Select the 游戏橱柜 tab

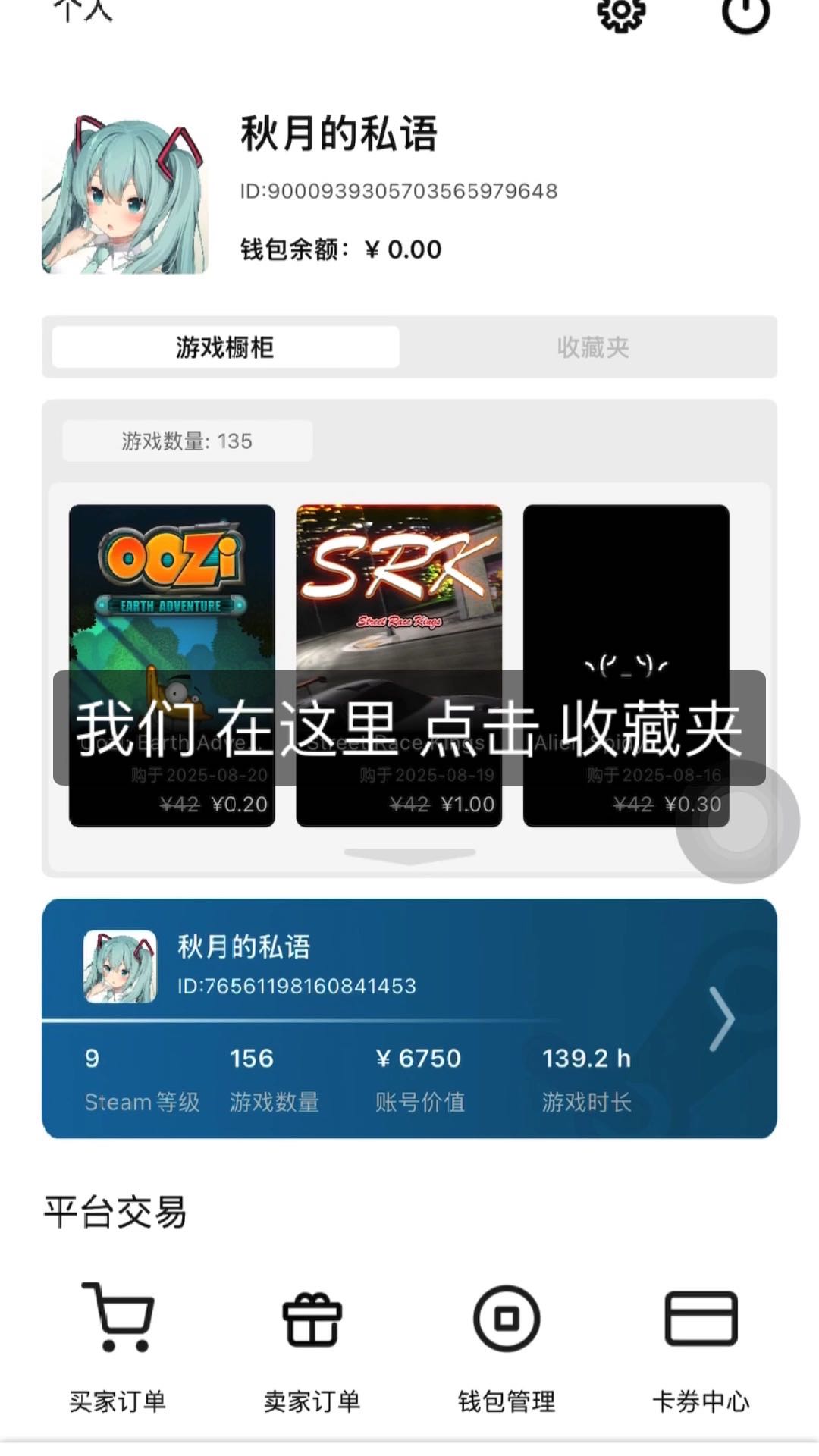tap(225, 347)
